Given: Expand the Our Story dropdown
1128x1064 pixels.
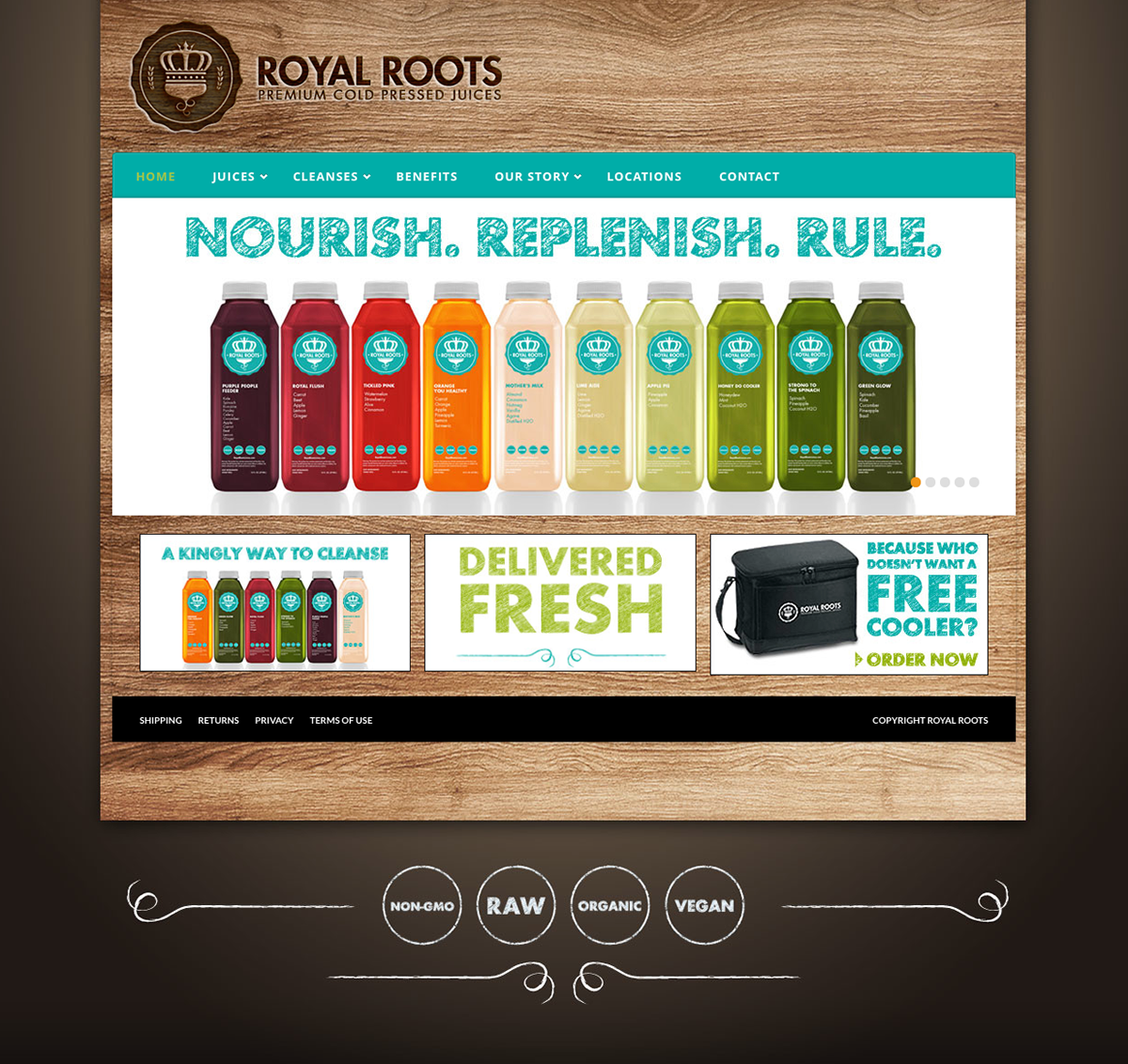Looking at the screenshot, I should 538,177.
